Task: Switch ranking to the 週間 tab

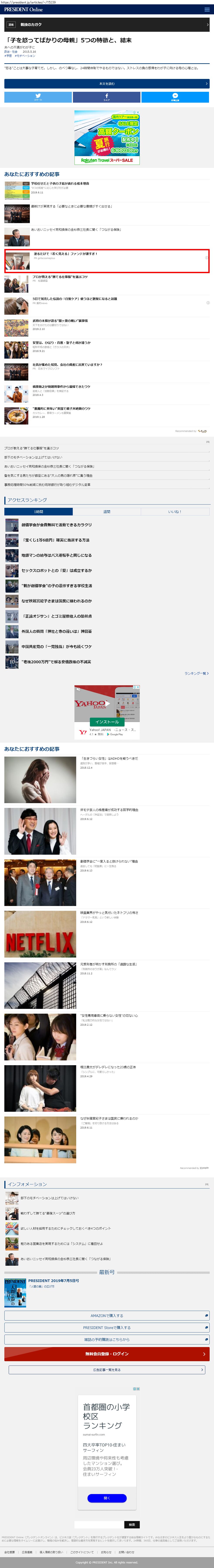Action: click(x=107, y=511)
